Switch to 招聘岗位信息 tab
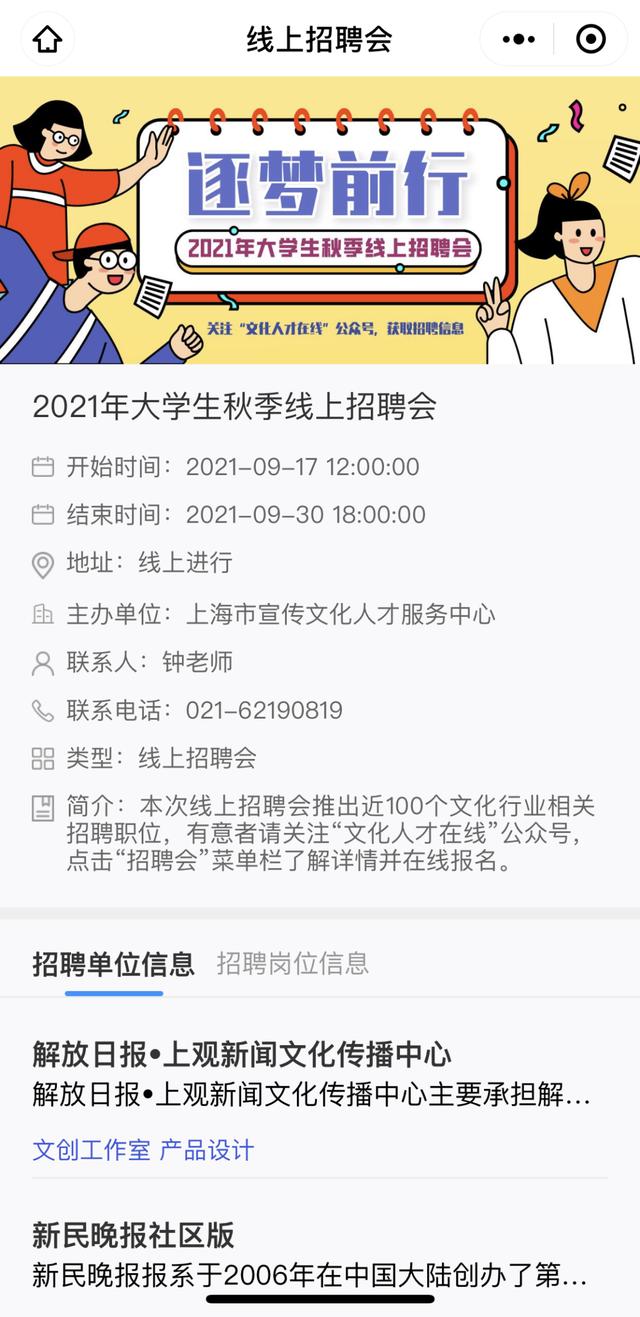The width and height of the screenshot is (640, 1317). (293, 963)
